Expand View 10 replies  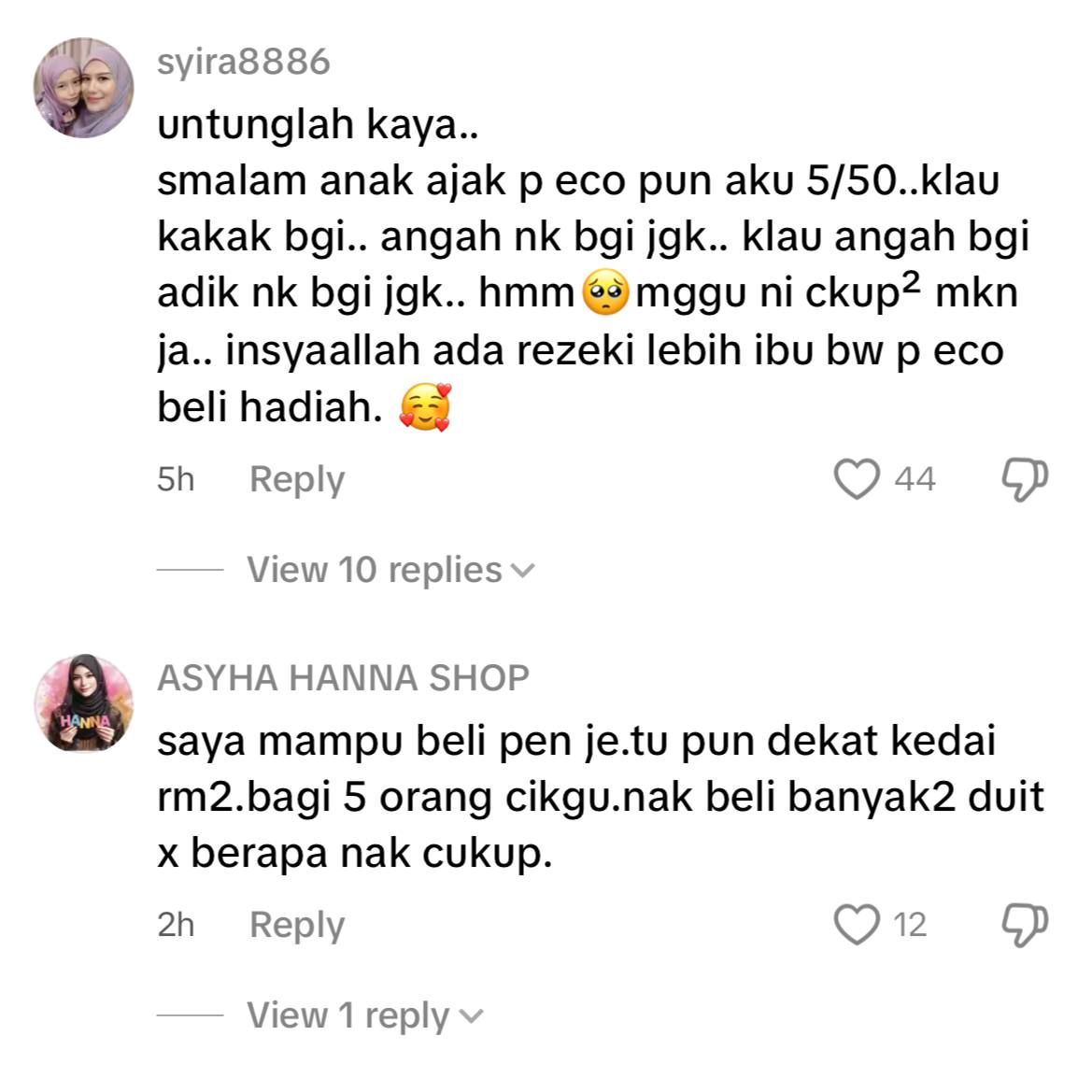click(389, 570)
